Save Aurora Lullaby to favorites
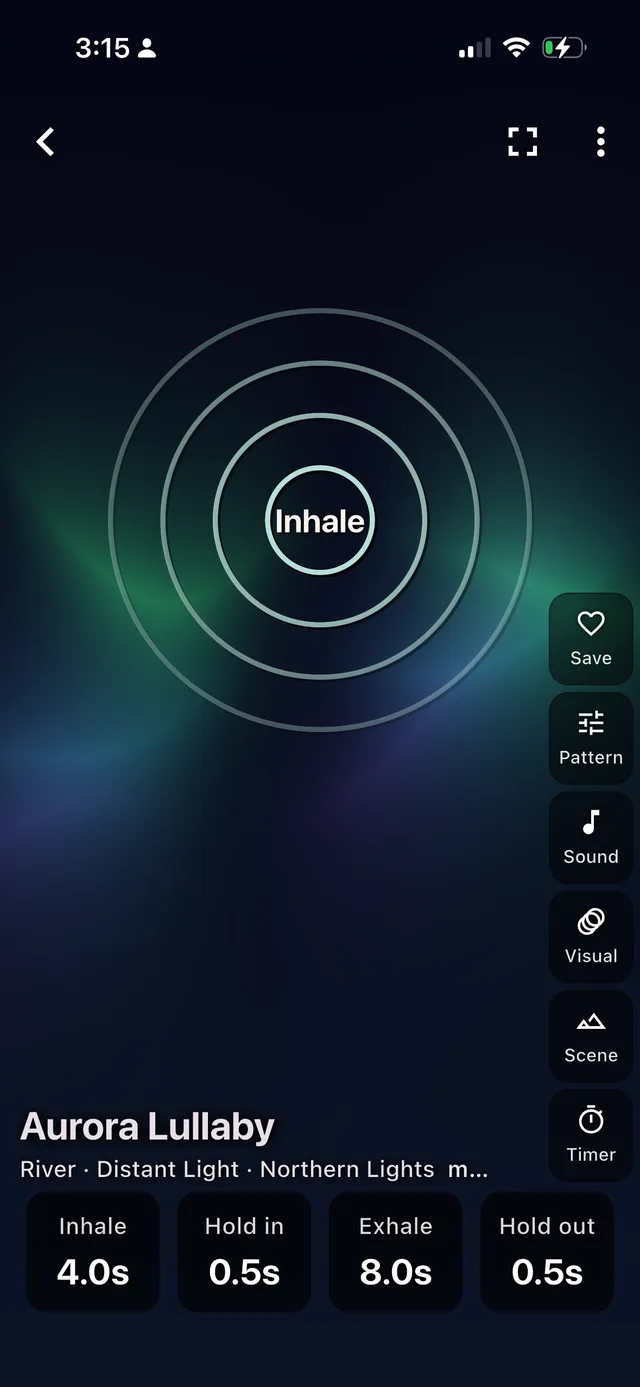 591,638
